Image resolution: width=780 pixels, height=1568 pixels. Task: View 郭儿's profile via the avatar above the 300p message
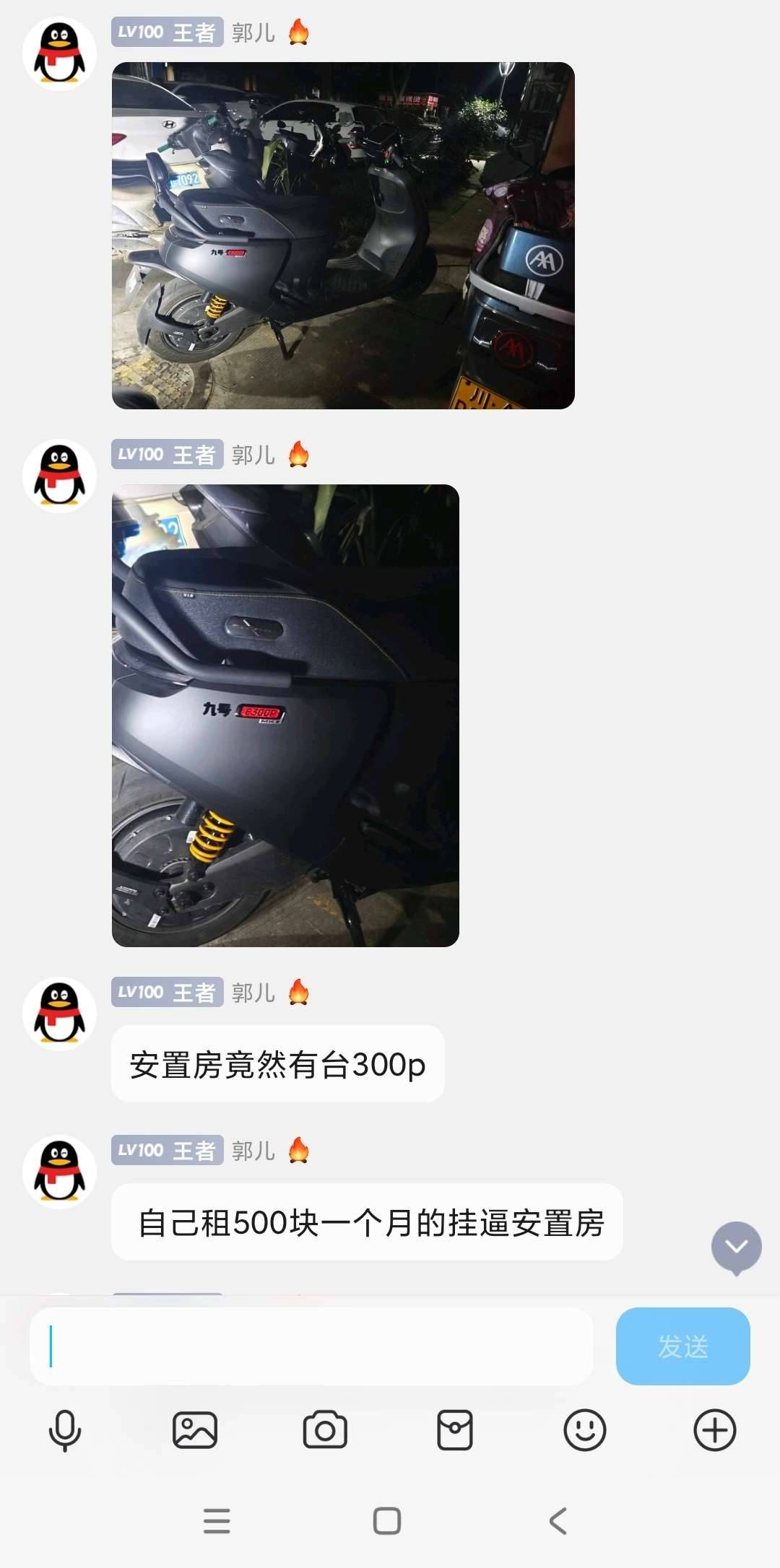59,1014
